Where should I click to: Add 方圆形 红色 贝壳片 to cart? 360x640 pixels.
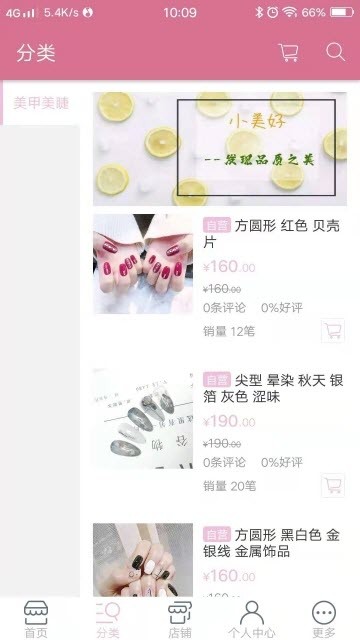tap(333, 331)
